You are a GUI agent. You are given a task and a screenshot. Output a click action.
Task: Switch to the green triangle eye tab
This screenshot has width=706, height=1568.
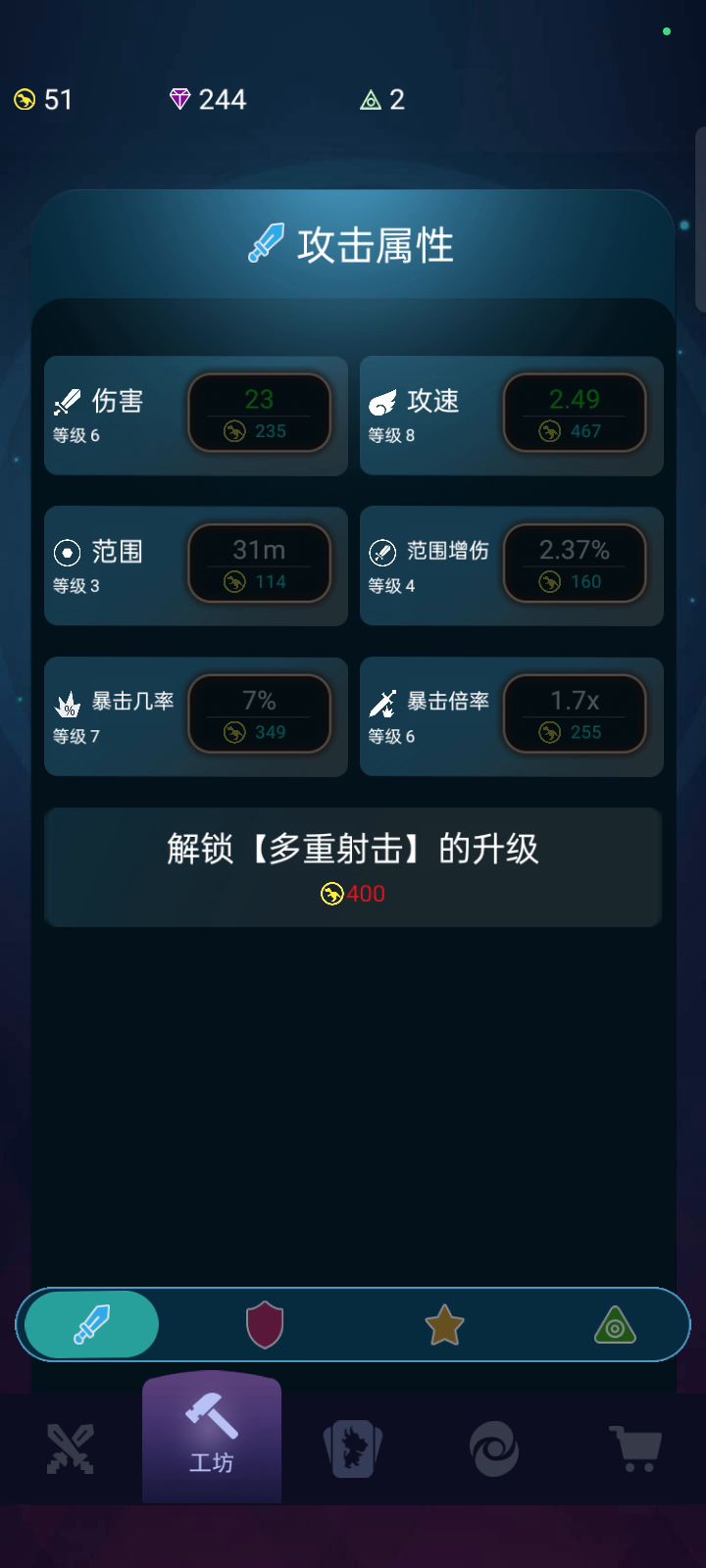coord(615,1325)
